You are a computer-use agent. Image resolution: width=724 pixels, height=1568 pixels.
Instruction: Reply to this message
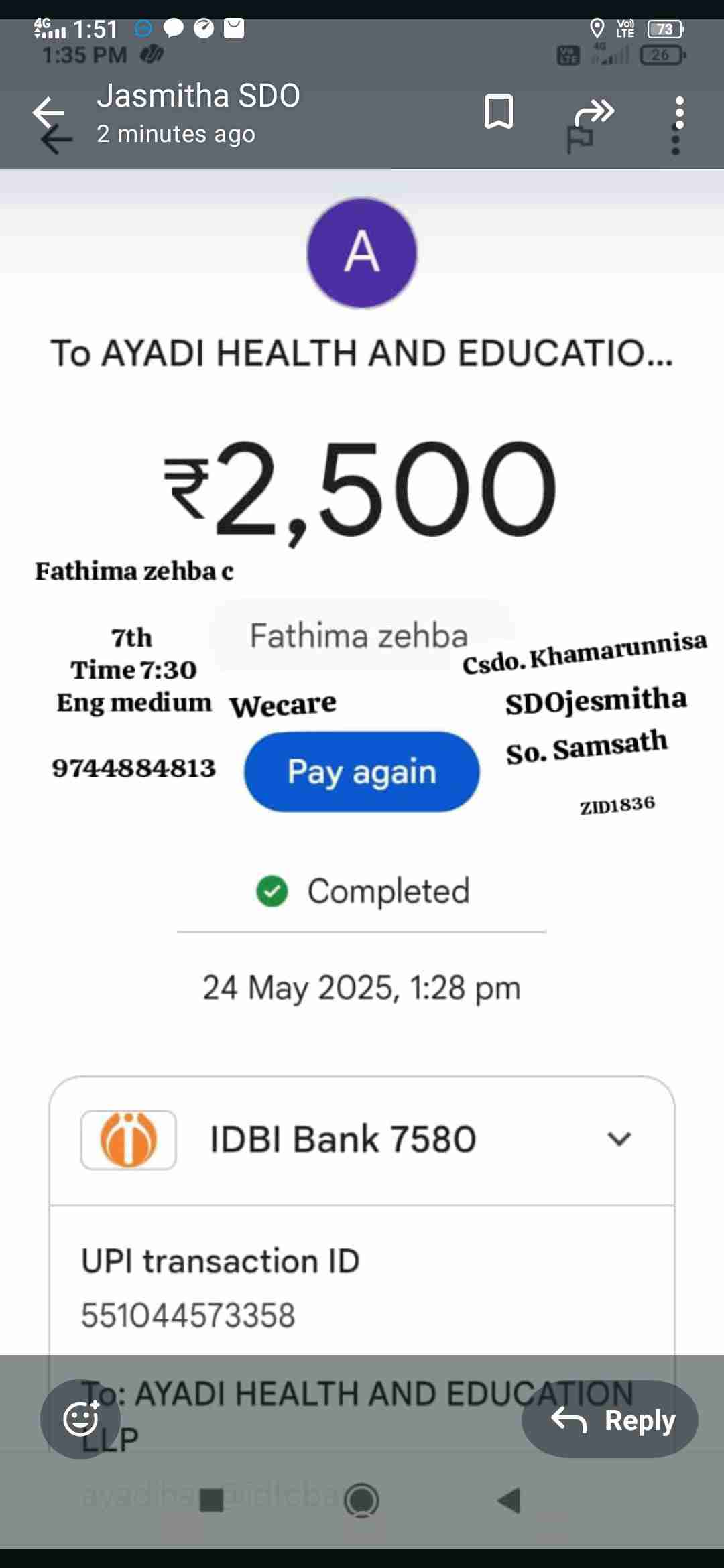[611, 1419]
